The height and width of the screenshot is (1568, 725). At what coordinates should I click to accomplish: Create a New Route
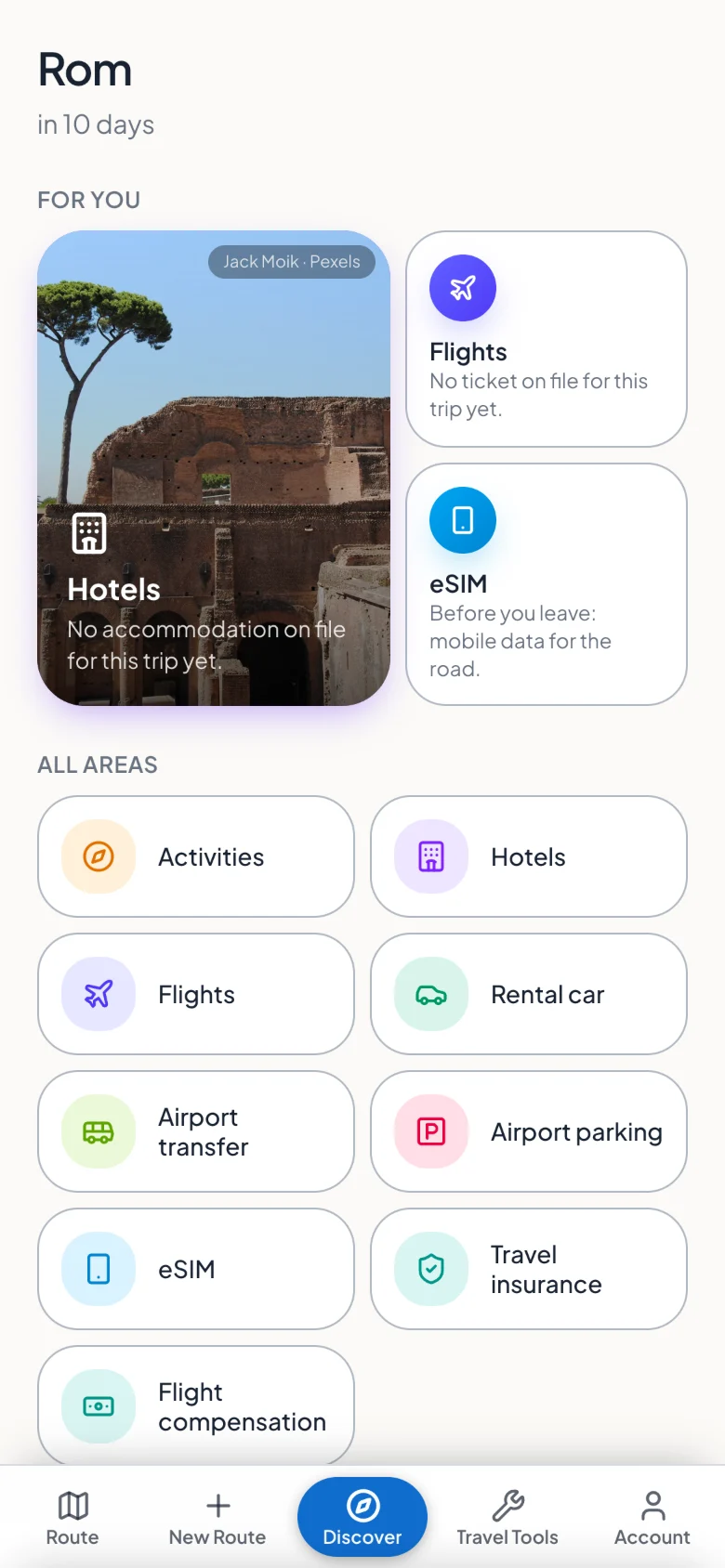pos(217,1518)
